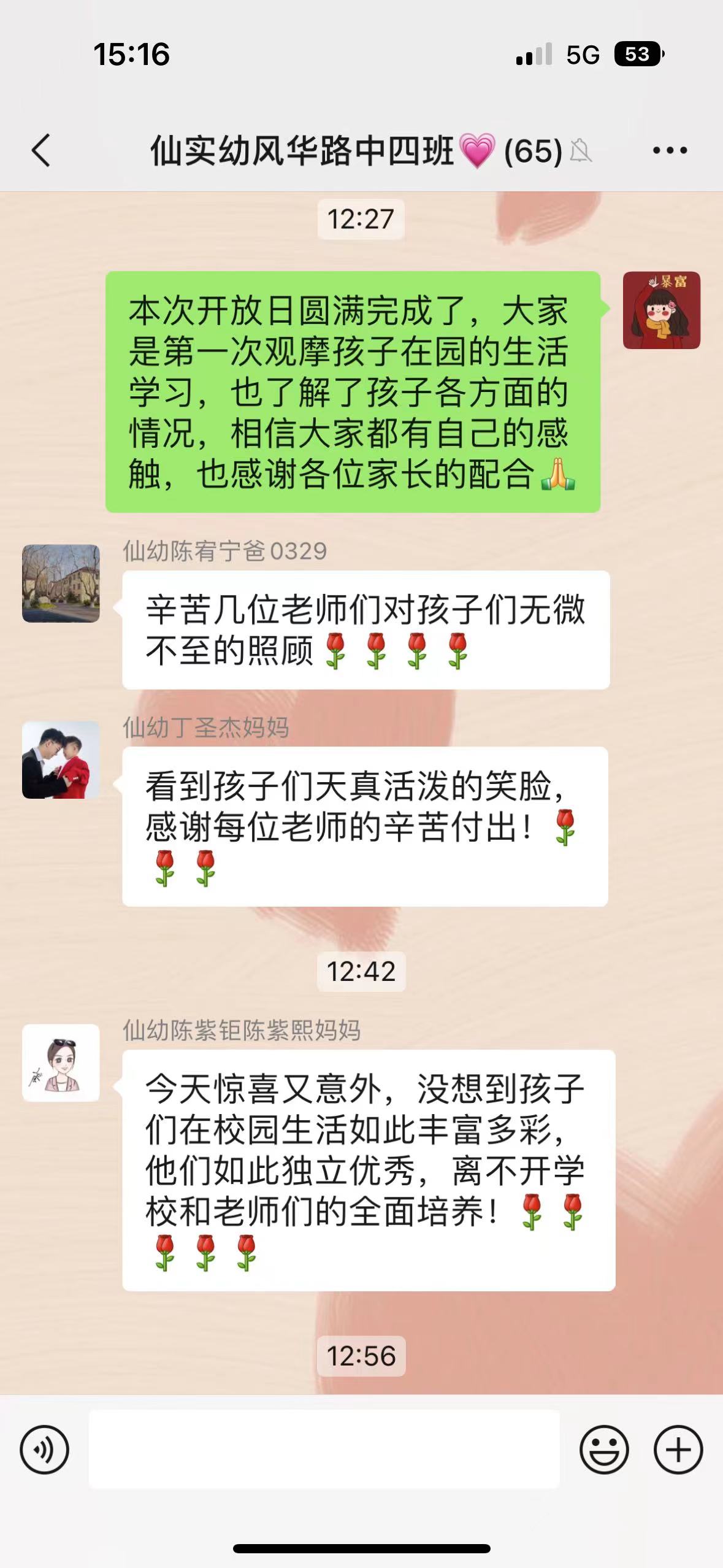
Task: Open the group chat info menu
Action: coord(670,150)
